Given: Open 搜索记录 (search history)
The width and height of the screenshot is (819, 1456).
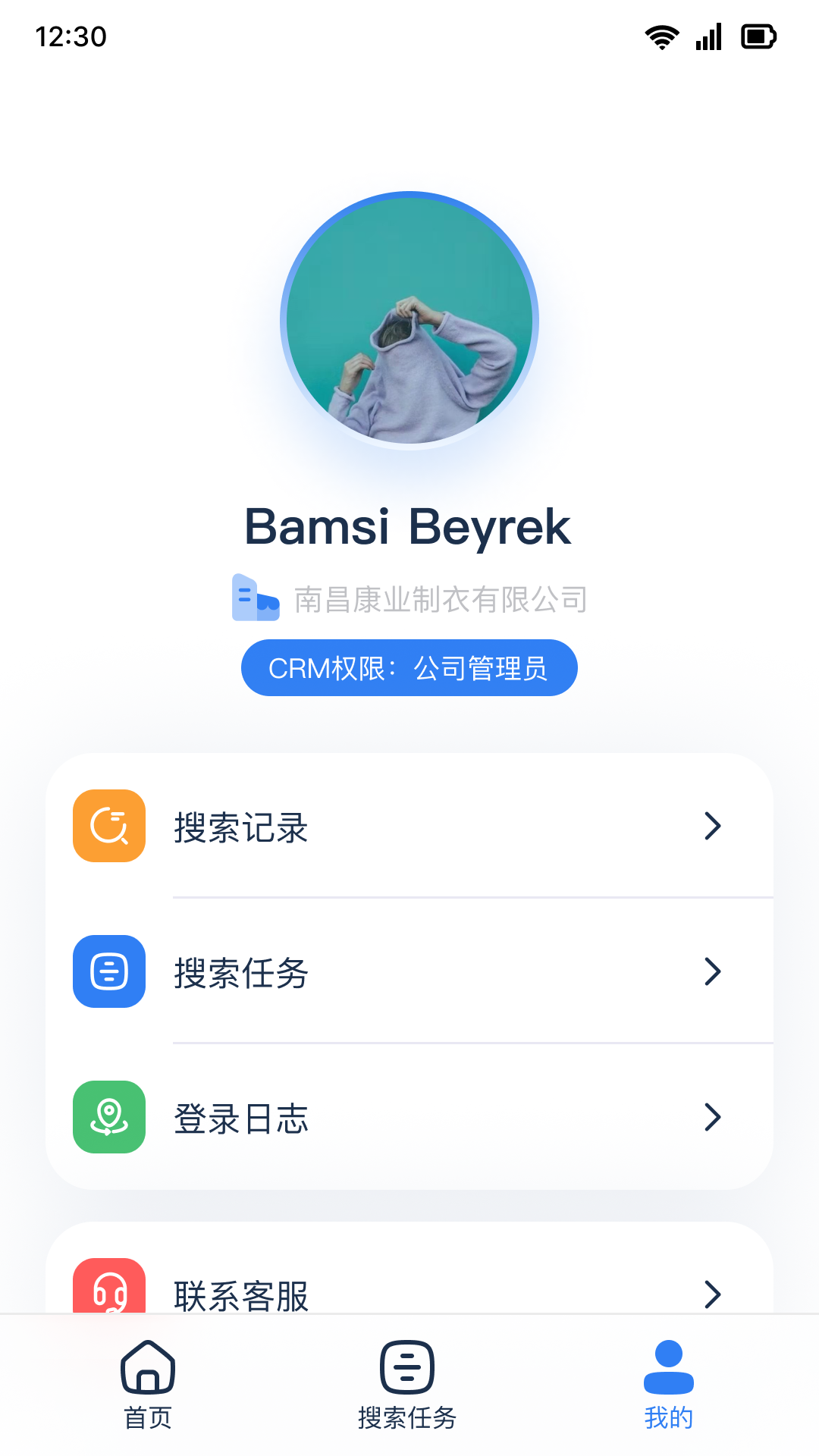Looking at the screenshot, I should click(x=409, y=827).
